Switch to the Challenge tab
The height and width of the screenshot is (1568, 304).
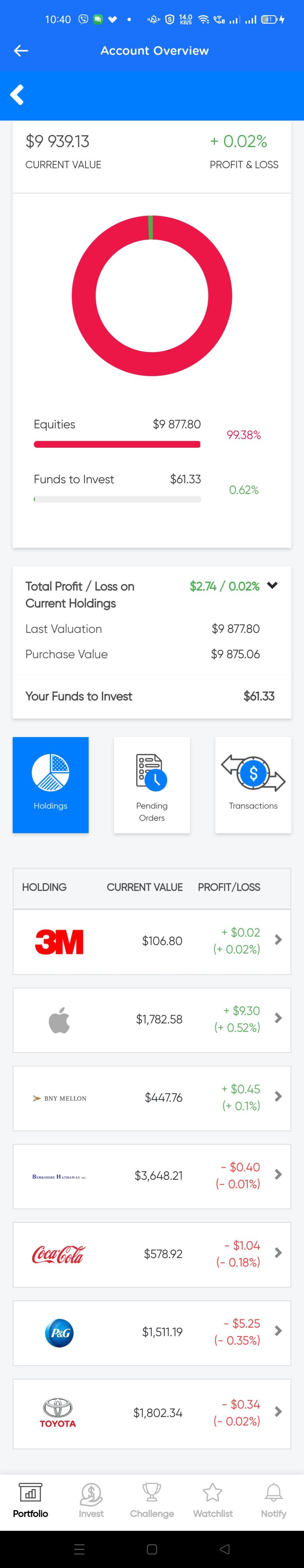[152, 1500]
